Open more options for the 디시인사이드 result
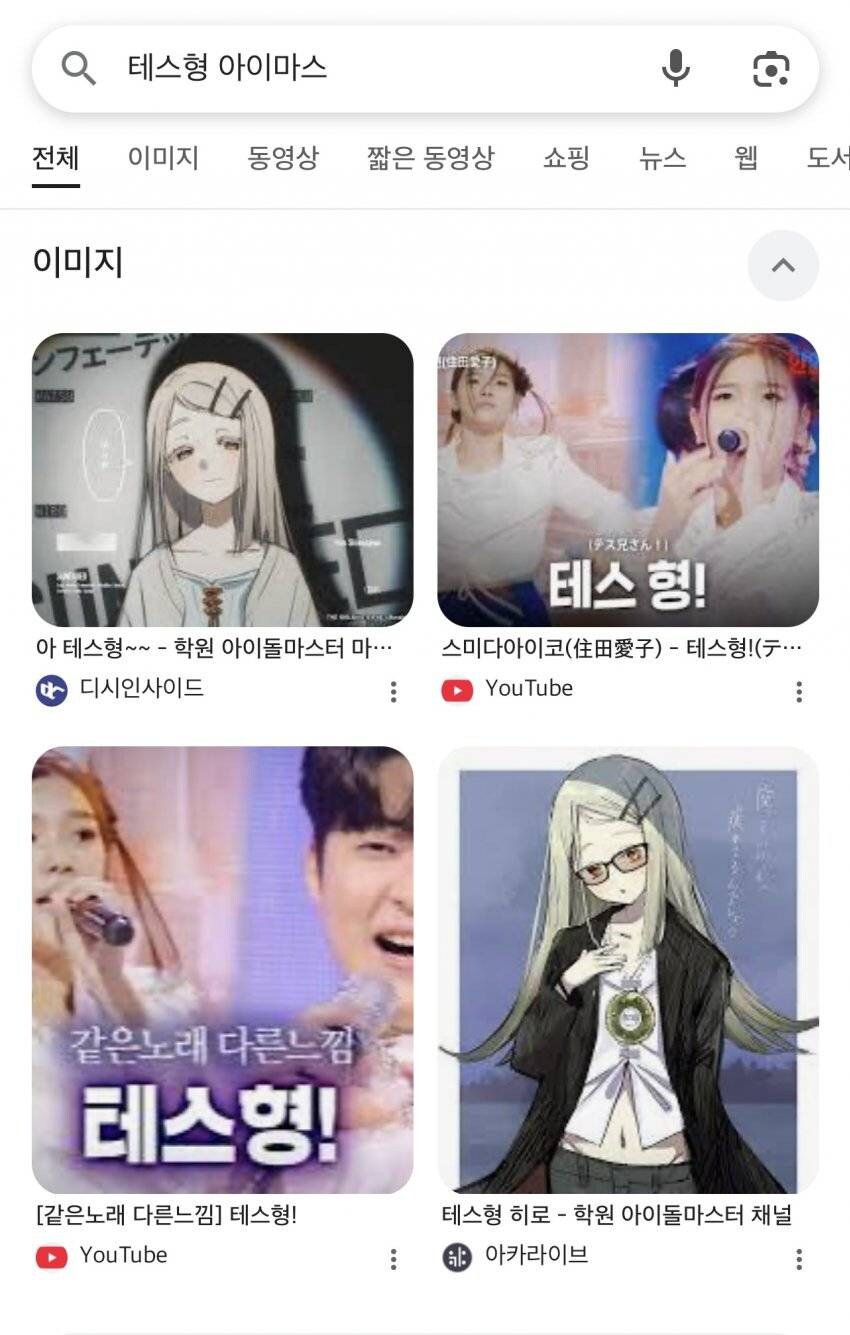Screen dimensions: 850x1335 click(x=393, y=691)
